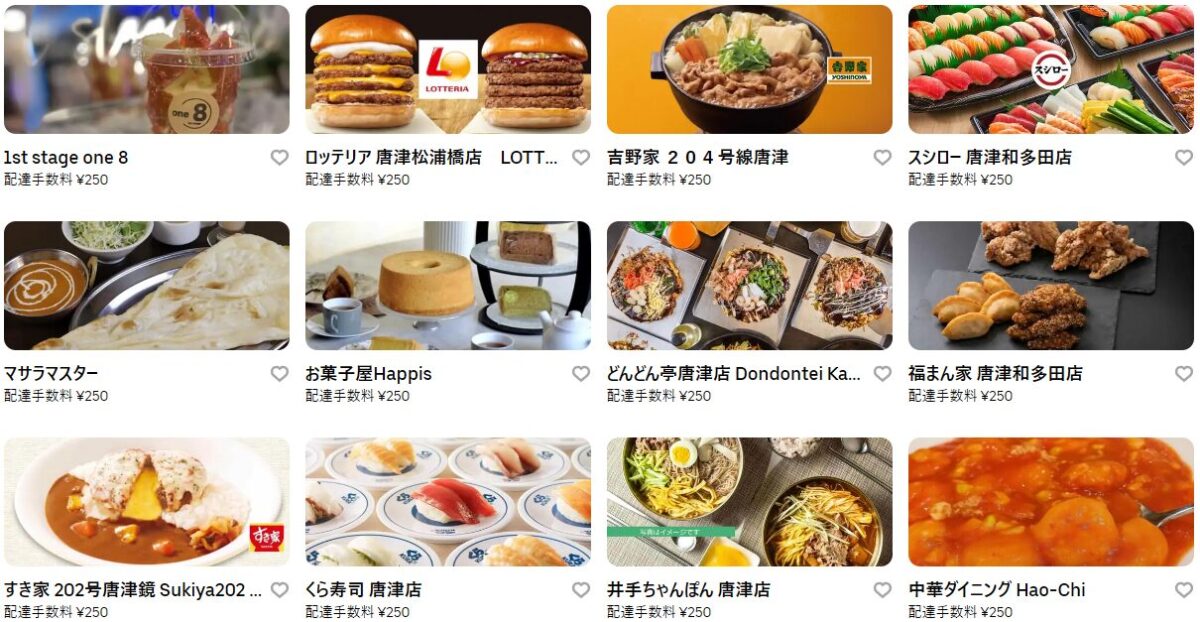
Task: Select the お菓子屋Happis shop card
Action: pos(447,286)
